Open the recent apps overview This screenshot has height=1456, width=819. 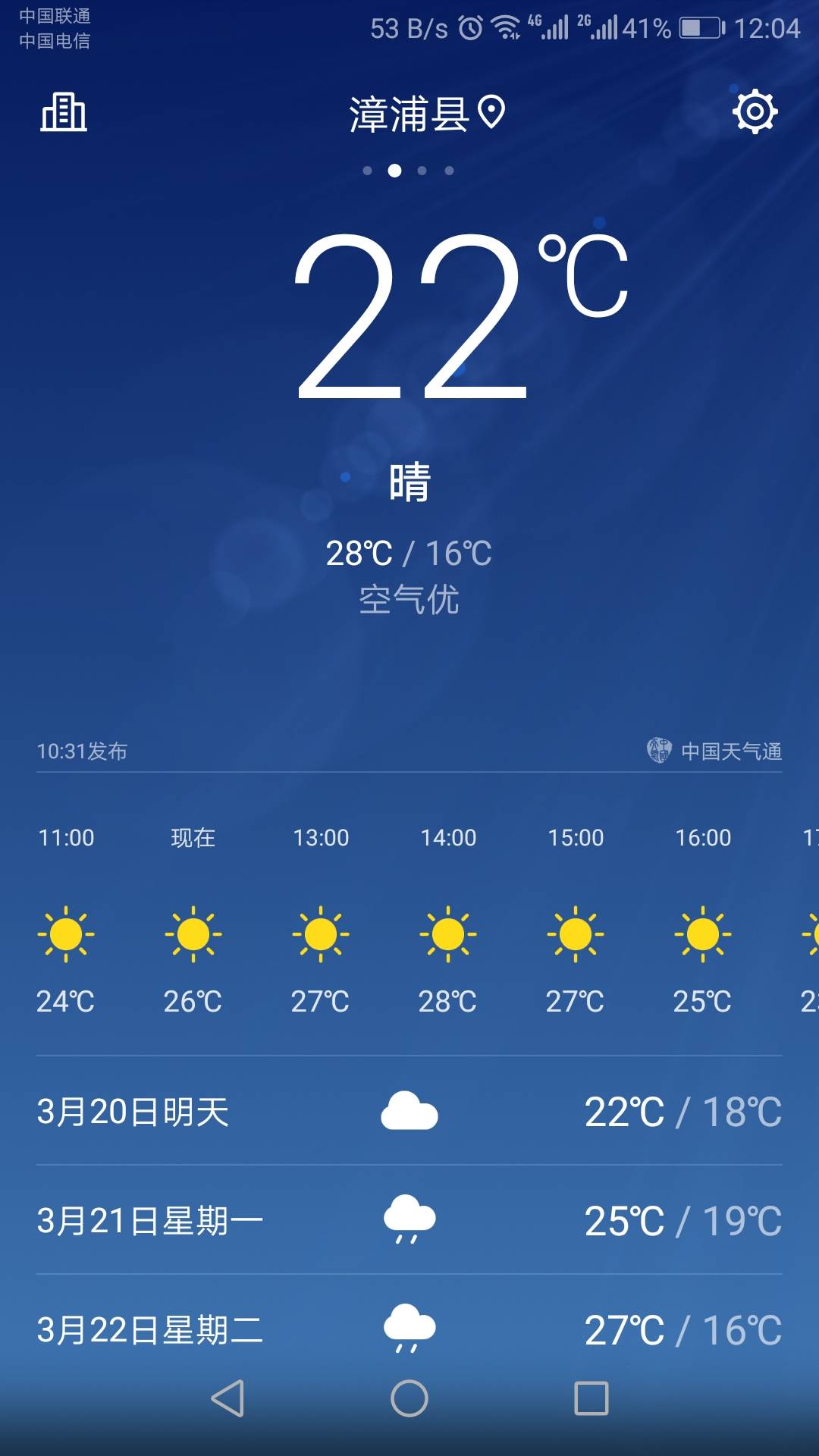591,1398
